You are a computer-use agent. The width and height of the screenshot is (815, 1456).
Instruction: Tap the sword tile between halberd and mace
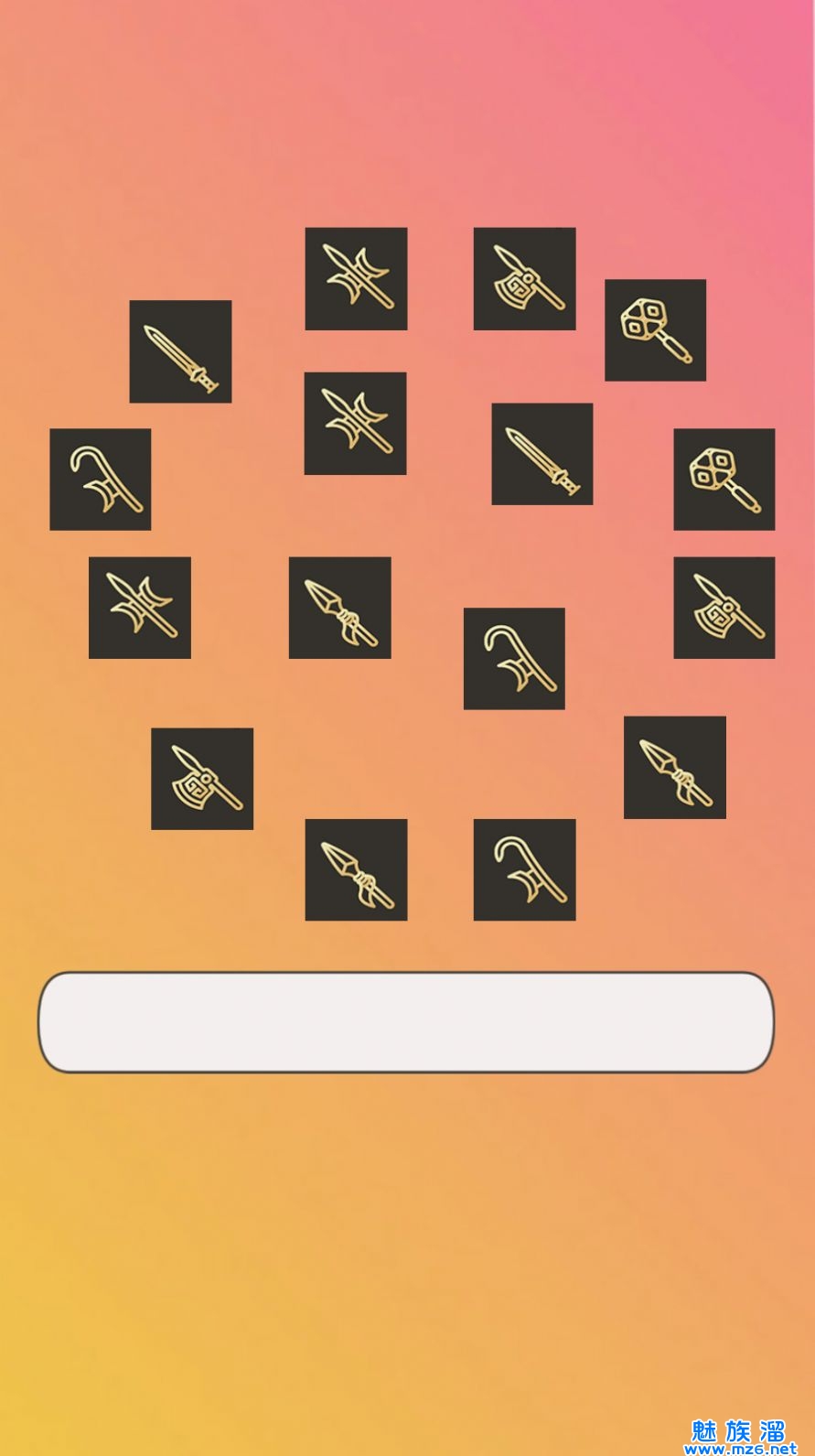(x=542, y=454)
